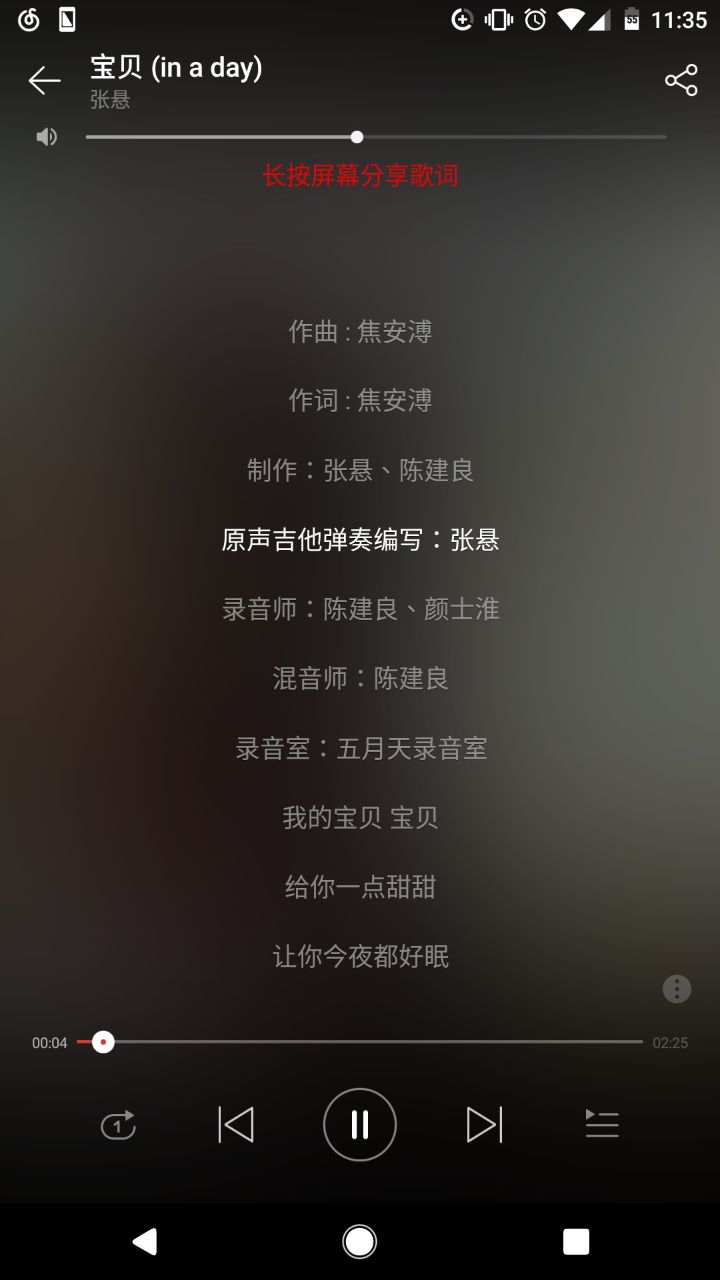Screen dimensions: 720x1280
Task: Skip to the previous track
Action: click(236, 1125)
